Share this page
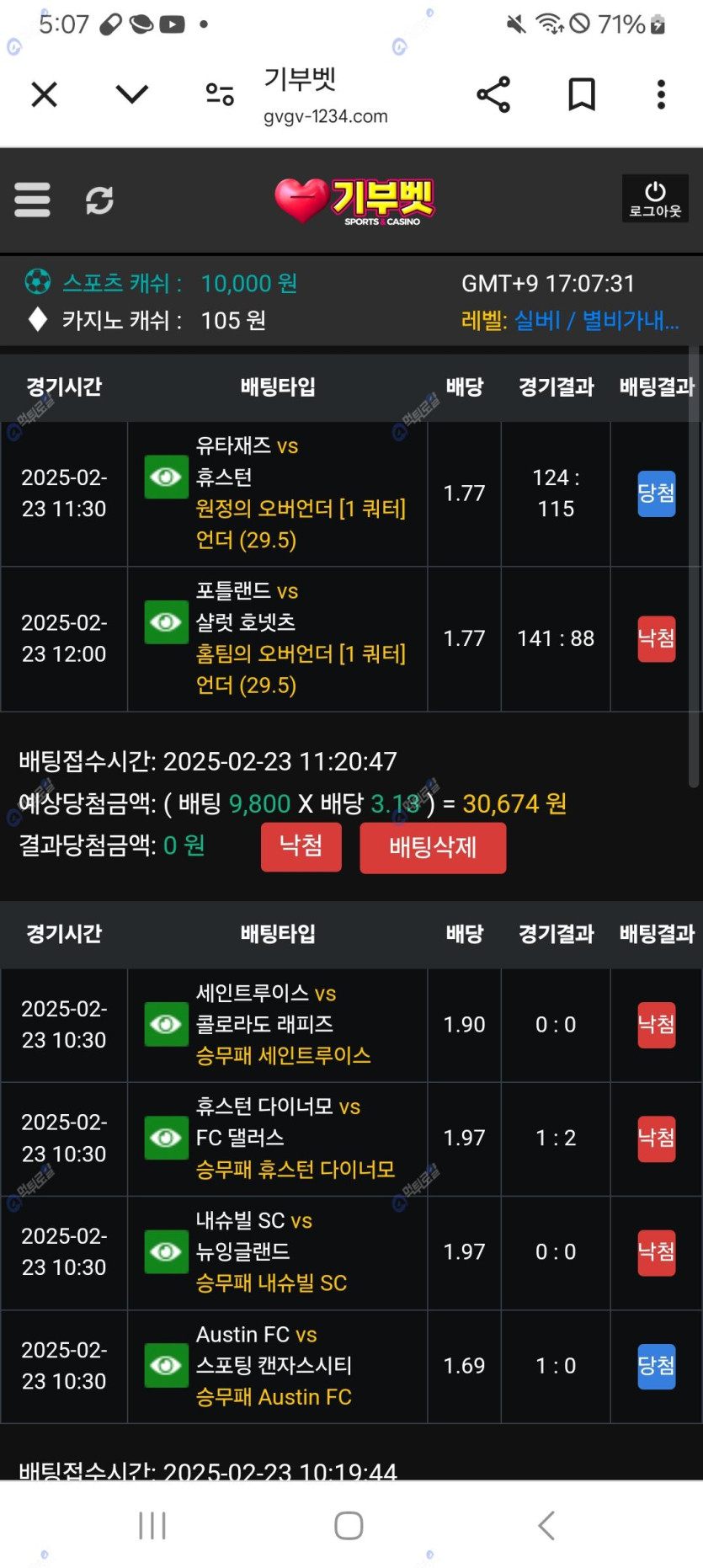Image resolution: width=703 pixels, height=1568 pixels. (493, 94)
